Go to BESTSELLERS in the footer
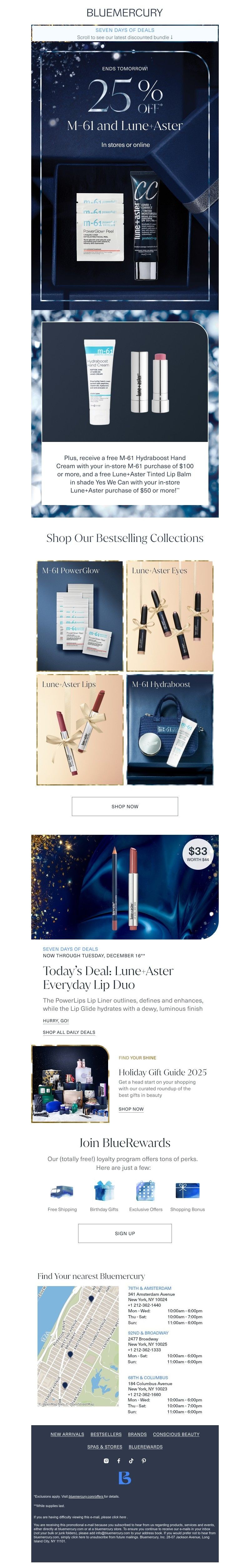This screenshot has height=1568, width=250. click(106, 1434)
